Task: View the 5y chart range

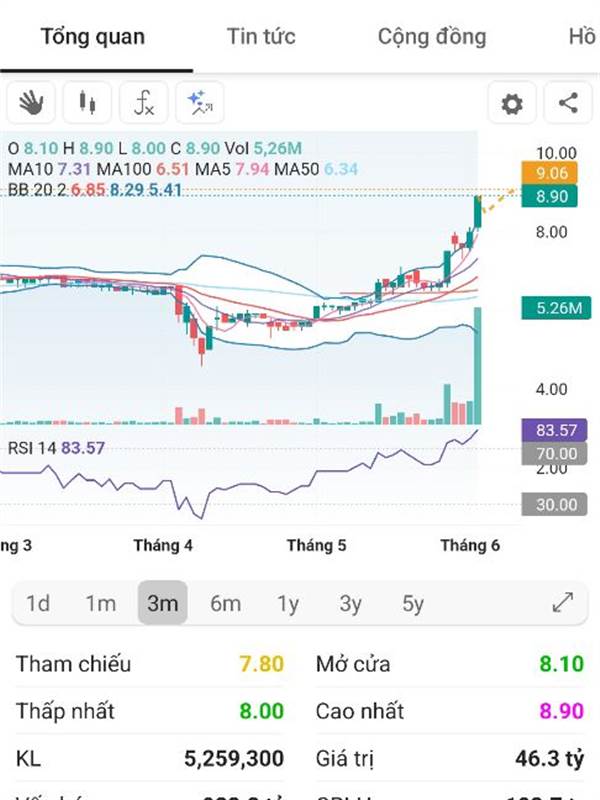Action: click(x=412, y=603)
